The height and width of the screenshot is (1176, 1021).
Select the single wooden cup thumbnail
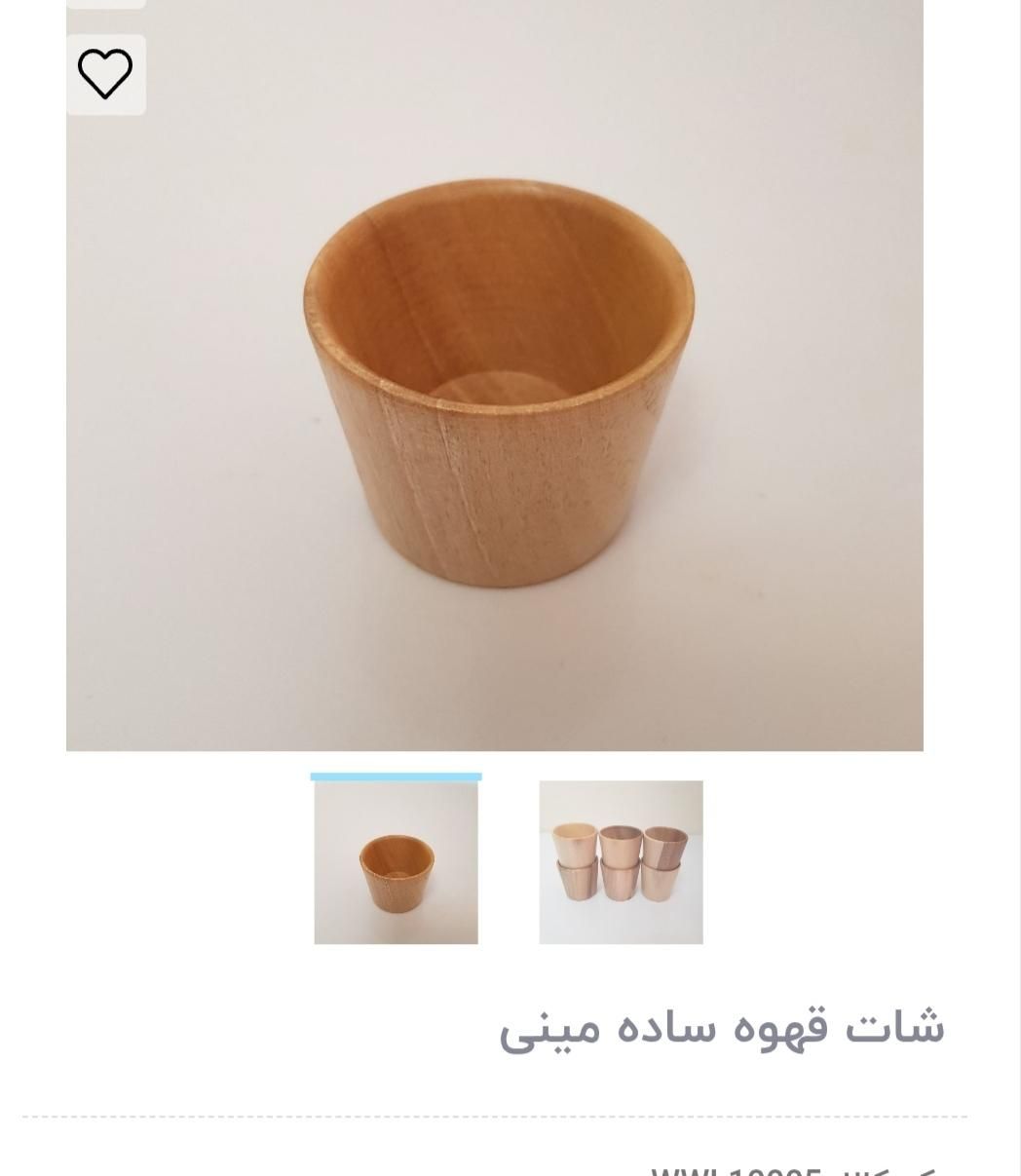click(396, 862)
